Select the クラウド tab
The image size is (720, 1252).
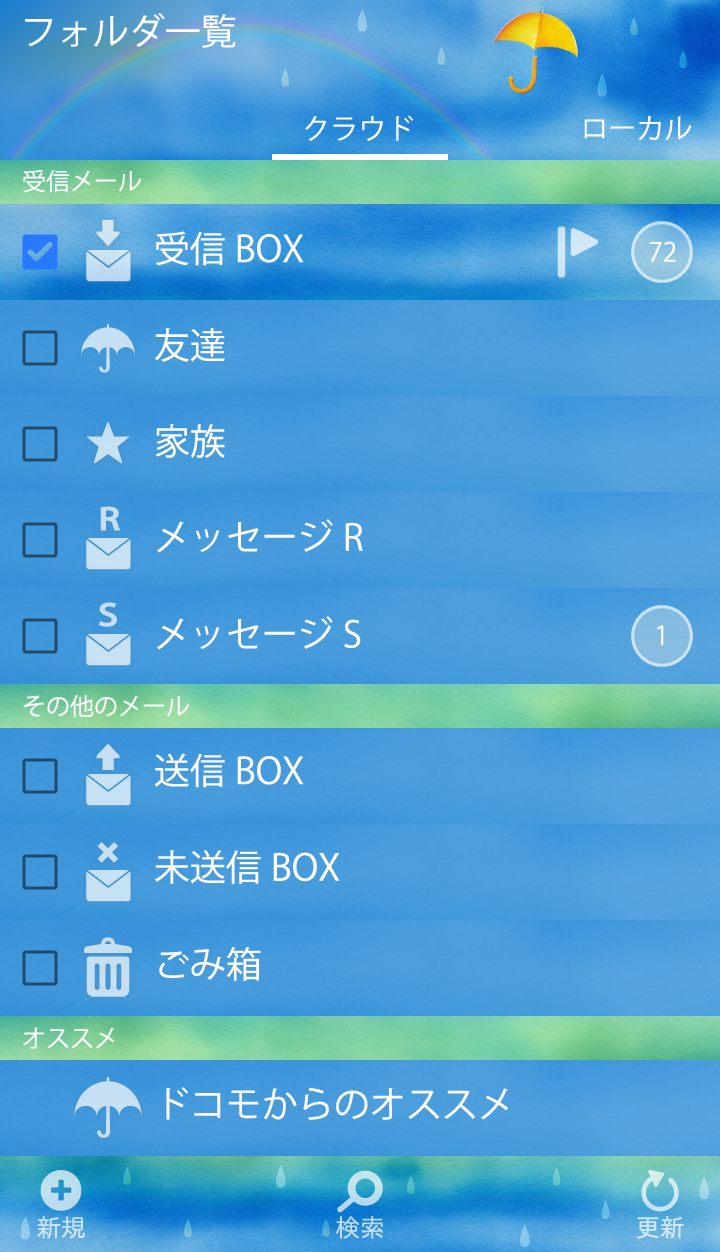pyautogui.click(x=359, y=128)
